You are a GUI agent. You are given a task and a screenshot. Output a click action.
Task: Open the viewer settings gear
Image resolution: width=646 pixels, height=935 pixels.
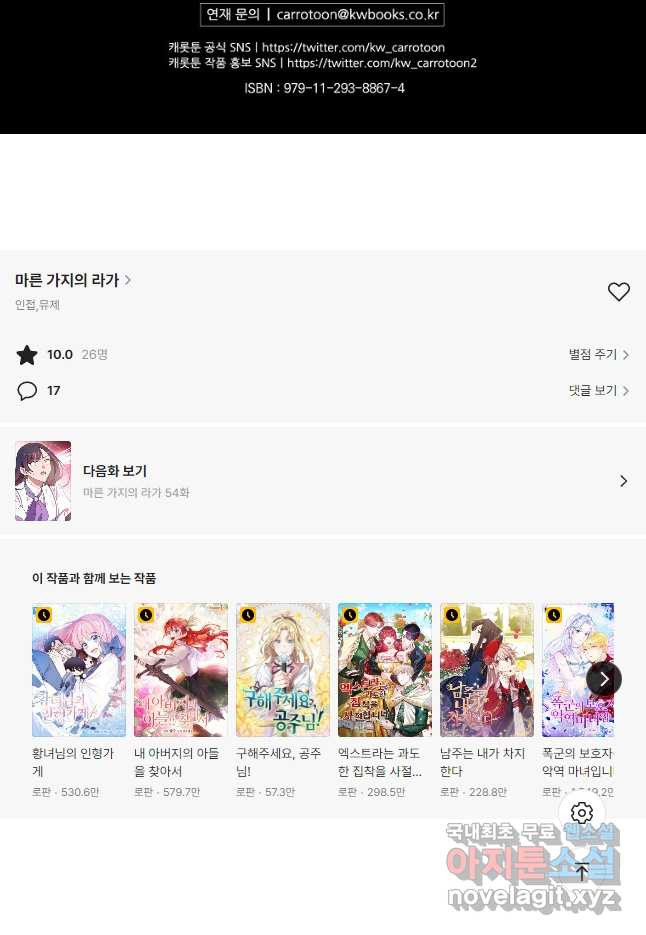point(582,813)
